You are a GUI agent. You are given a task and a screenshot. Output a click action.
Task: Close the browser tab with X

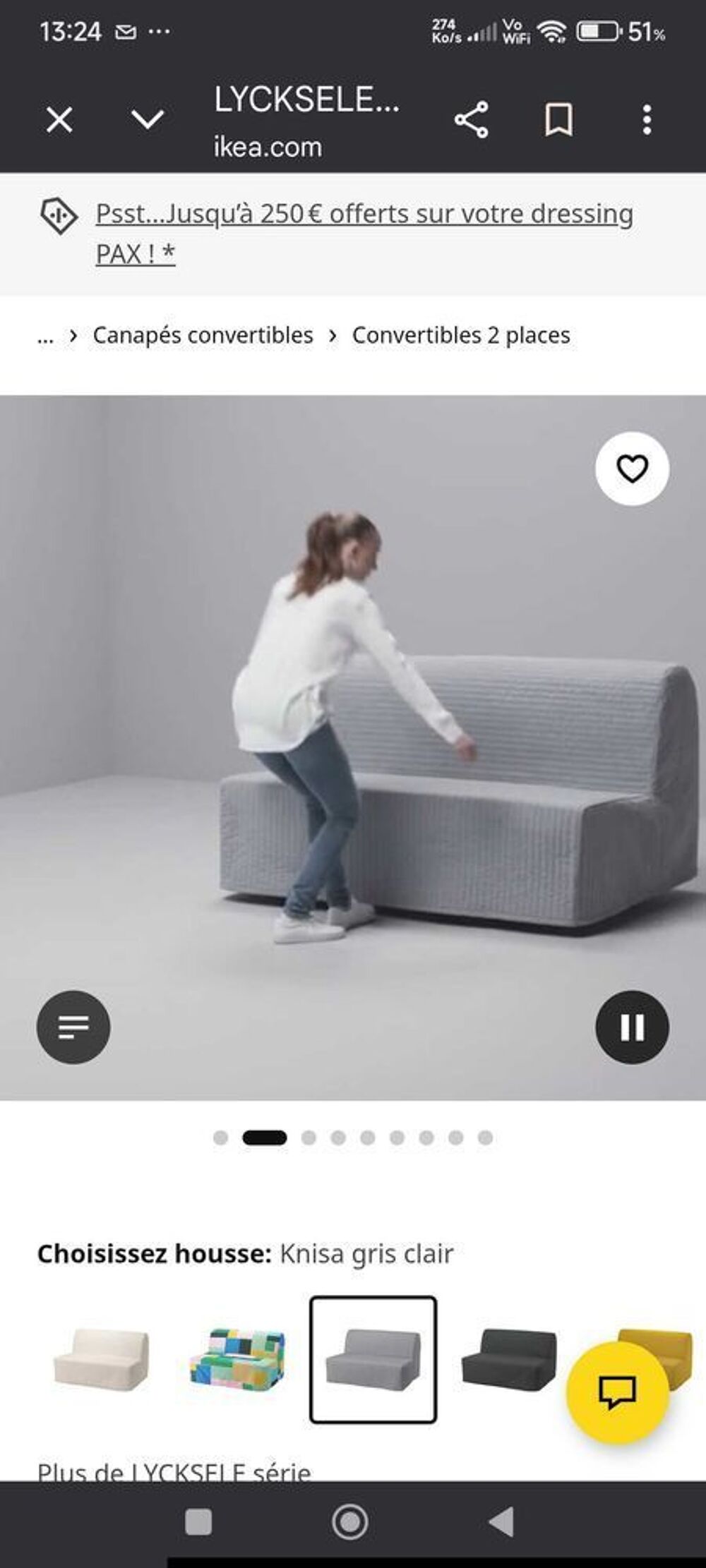coord(59,119)
